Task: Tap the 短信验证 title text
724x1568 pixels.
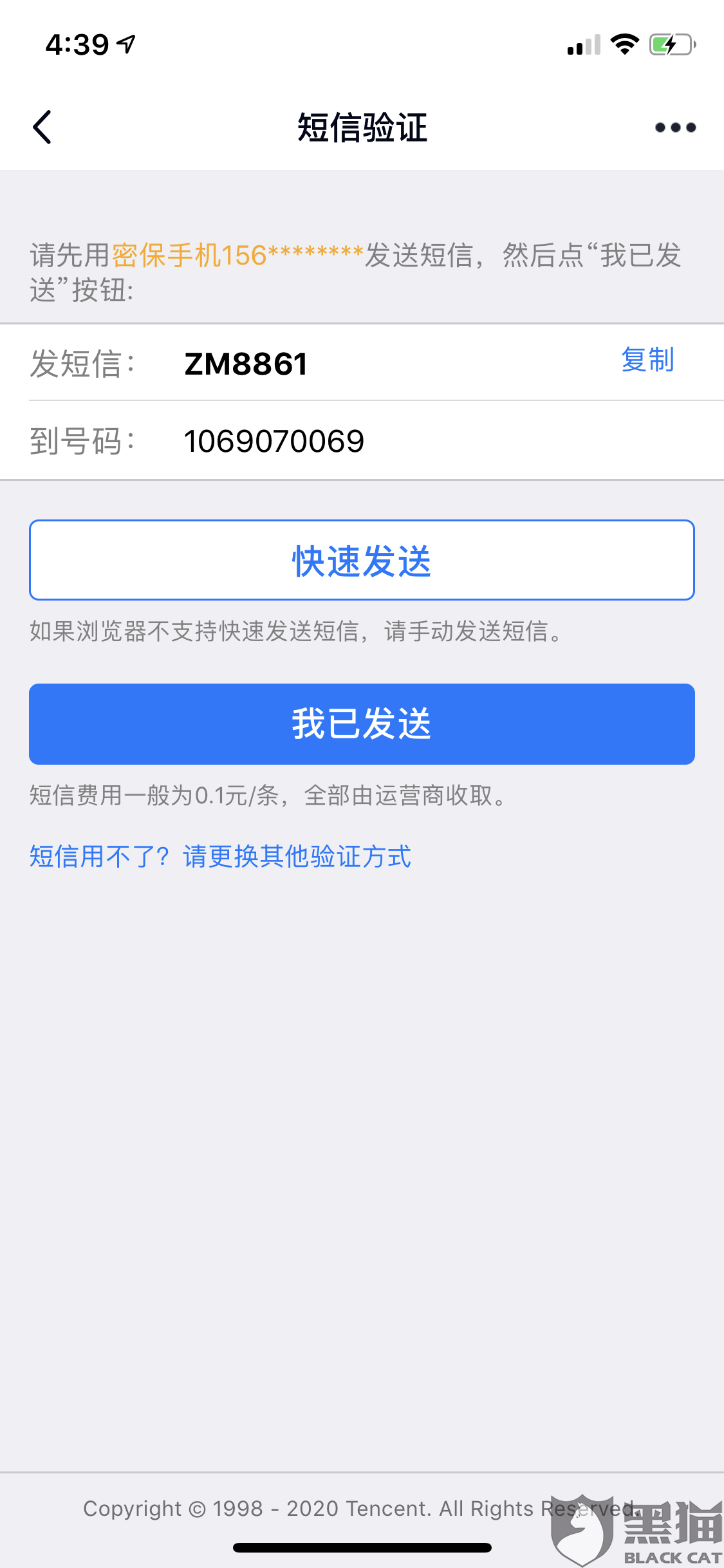Action: pos(362,127)
